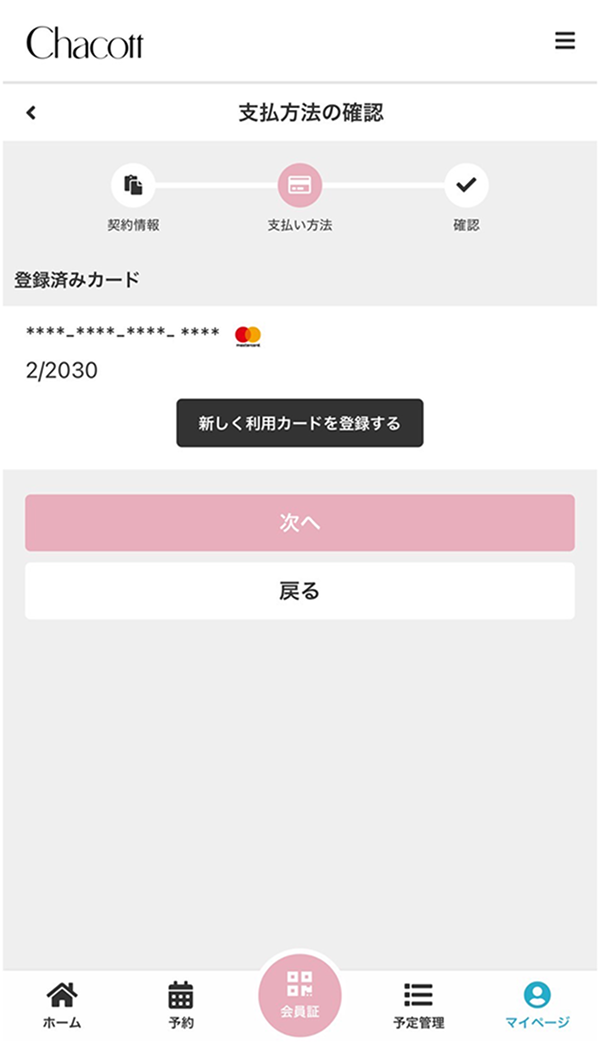Tap the 戻る button

(x=300, y=591)
